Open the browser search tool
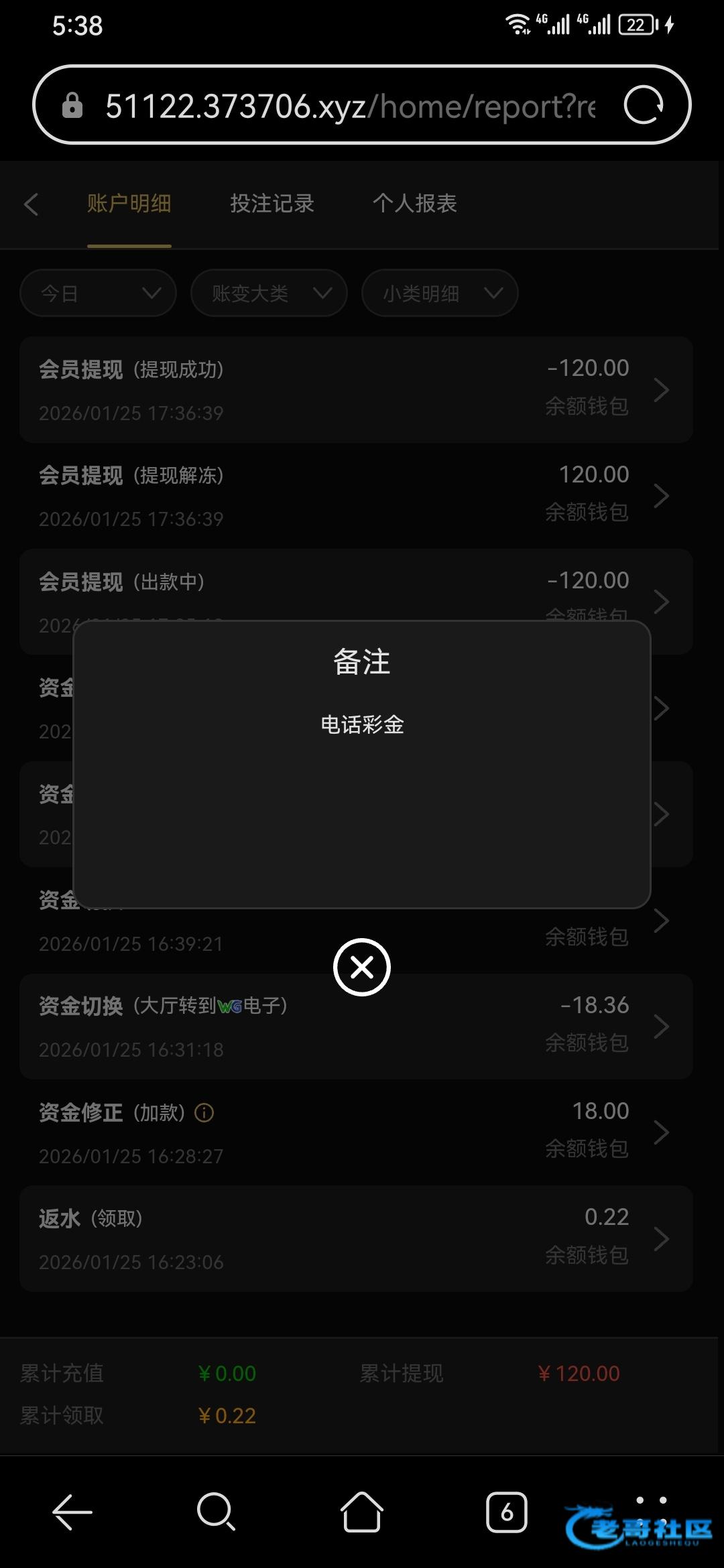Screen dimensions: 724x1568 tap(216, 1512)
